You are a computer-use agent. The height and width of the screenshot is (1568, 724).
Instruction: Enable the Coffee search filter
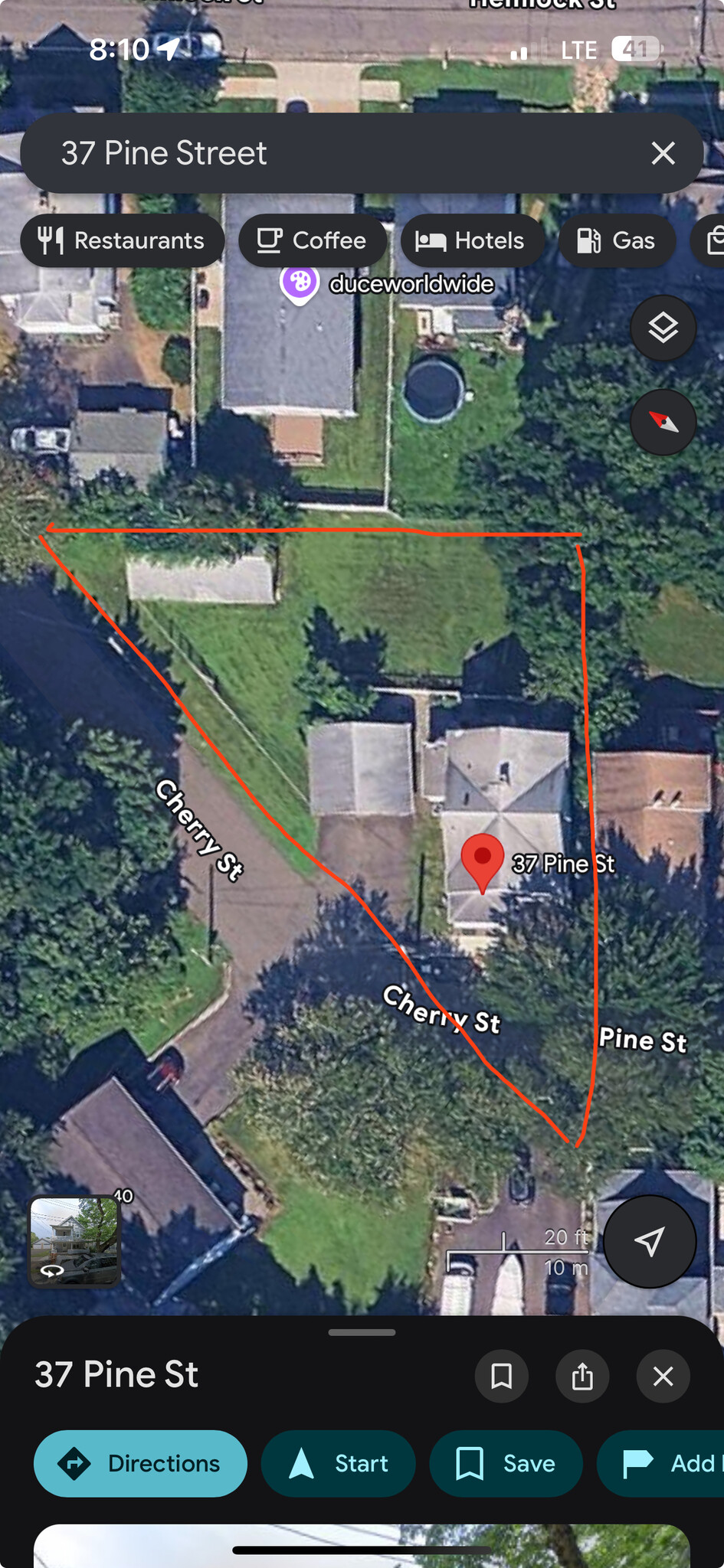tap(313, 240)
